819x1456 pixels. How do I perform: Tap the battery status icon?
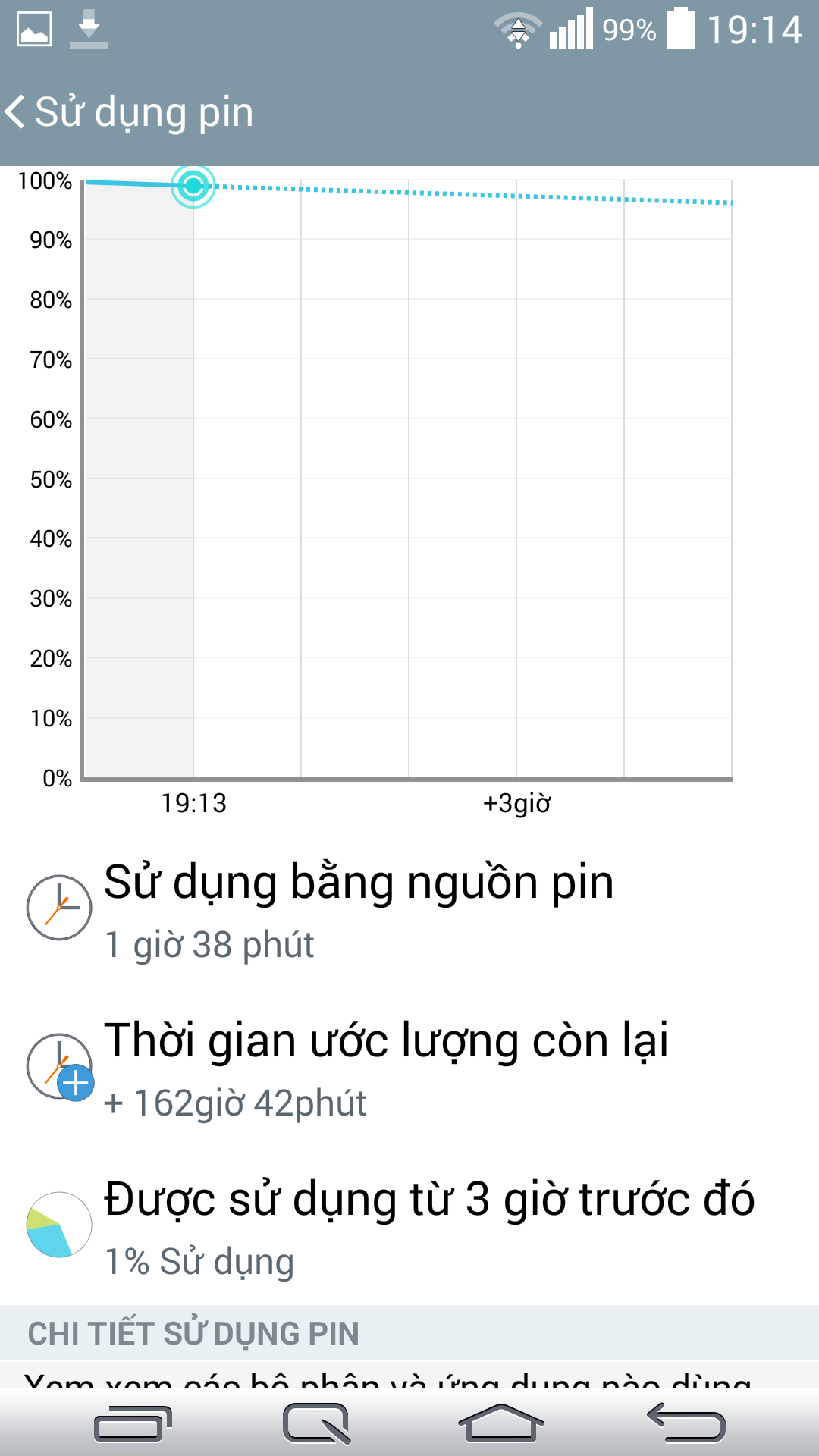click(682, 29)
